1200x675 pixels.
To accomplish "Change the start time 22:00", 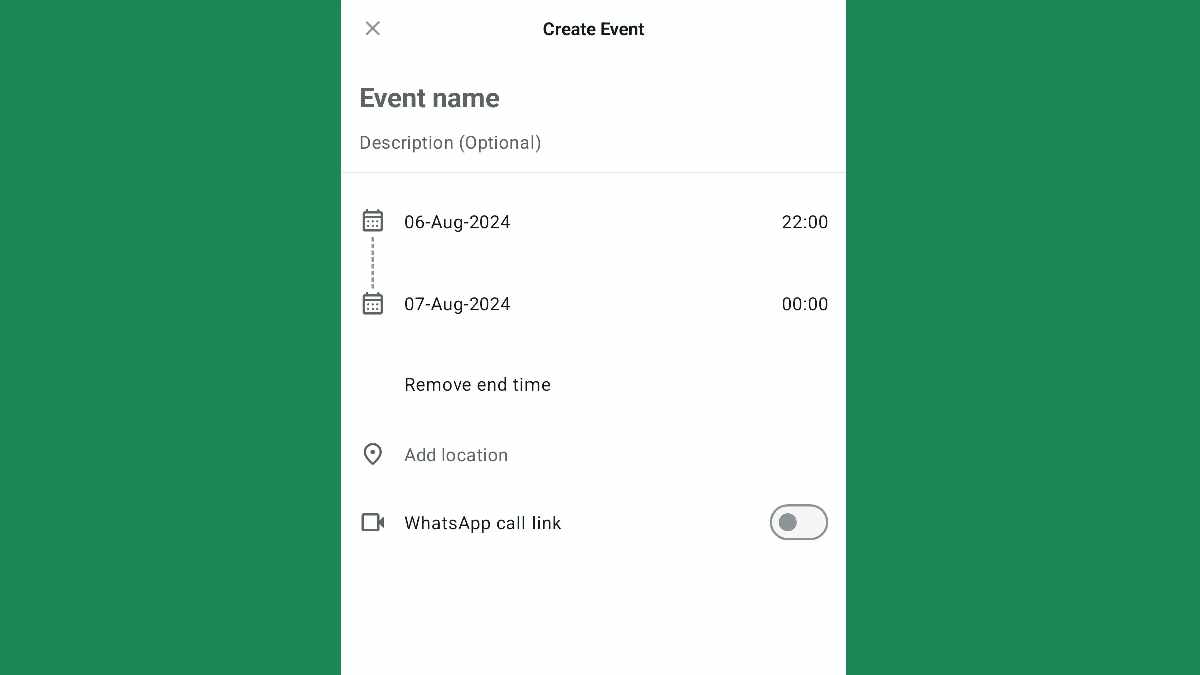I will tap(804, 222).
